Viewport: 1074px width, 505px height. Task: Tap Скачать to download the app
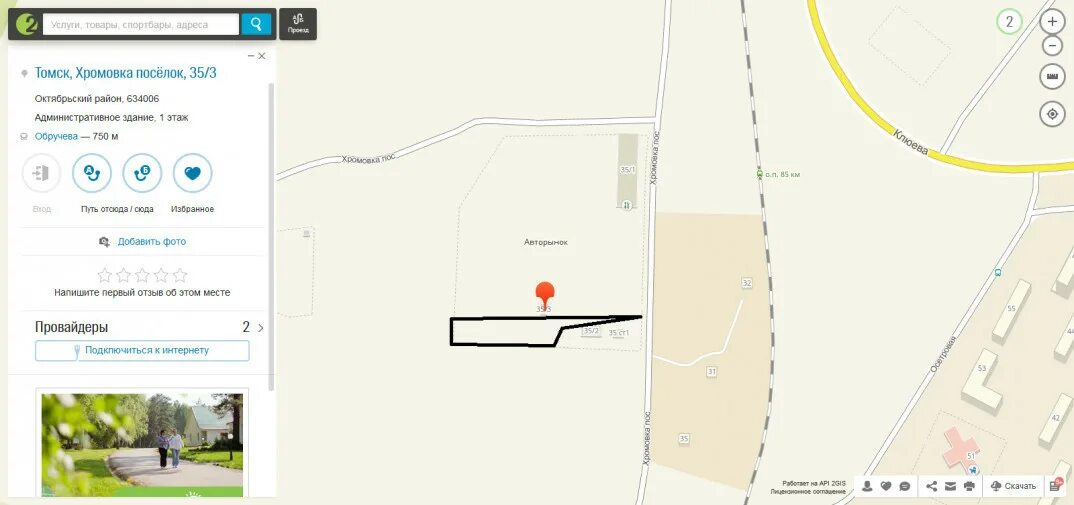click(1013, 486)
